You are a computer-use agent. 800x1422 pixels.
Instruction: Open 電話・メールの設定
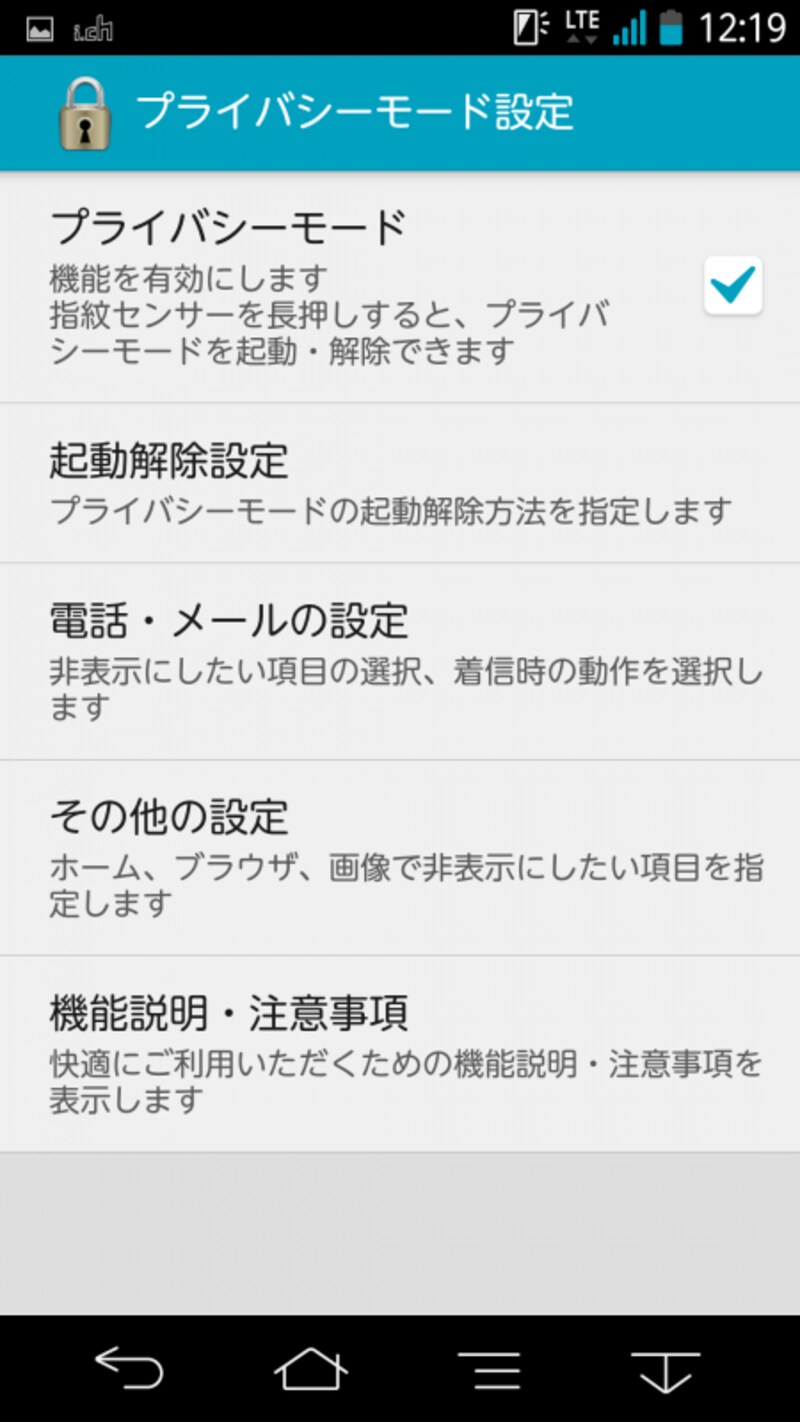tap(400, 661)
